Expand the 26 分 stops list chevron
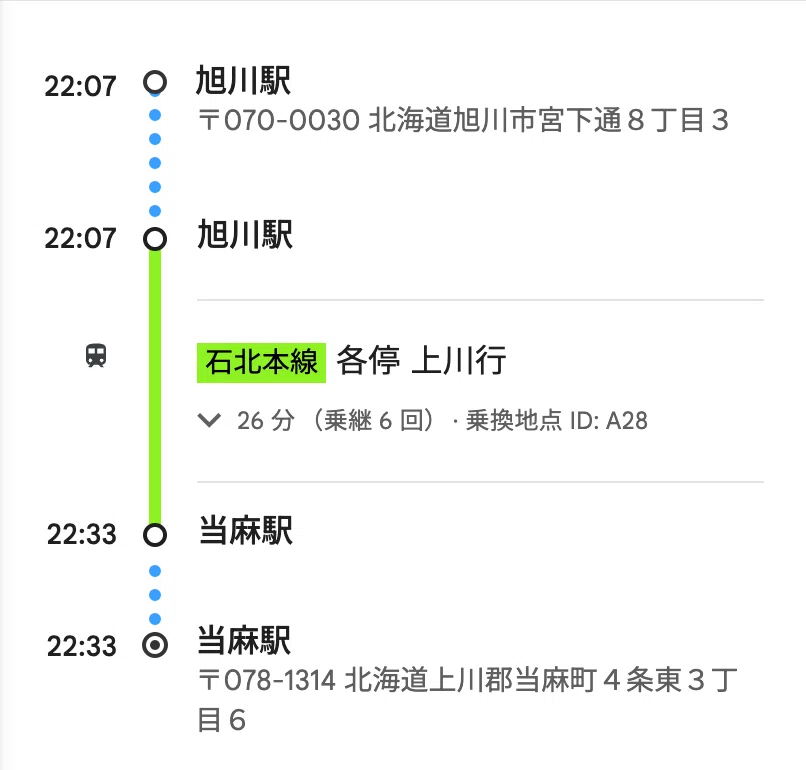The height and width of the screenshot is (770, 806). (x=209, y=420)
